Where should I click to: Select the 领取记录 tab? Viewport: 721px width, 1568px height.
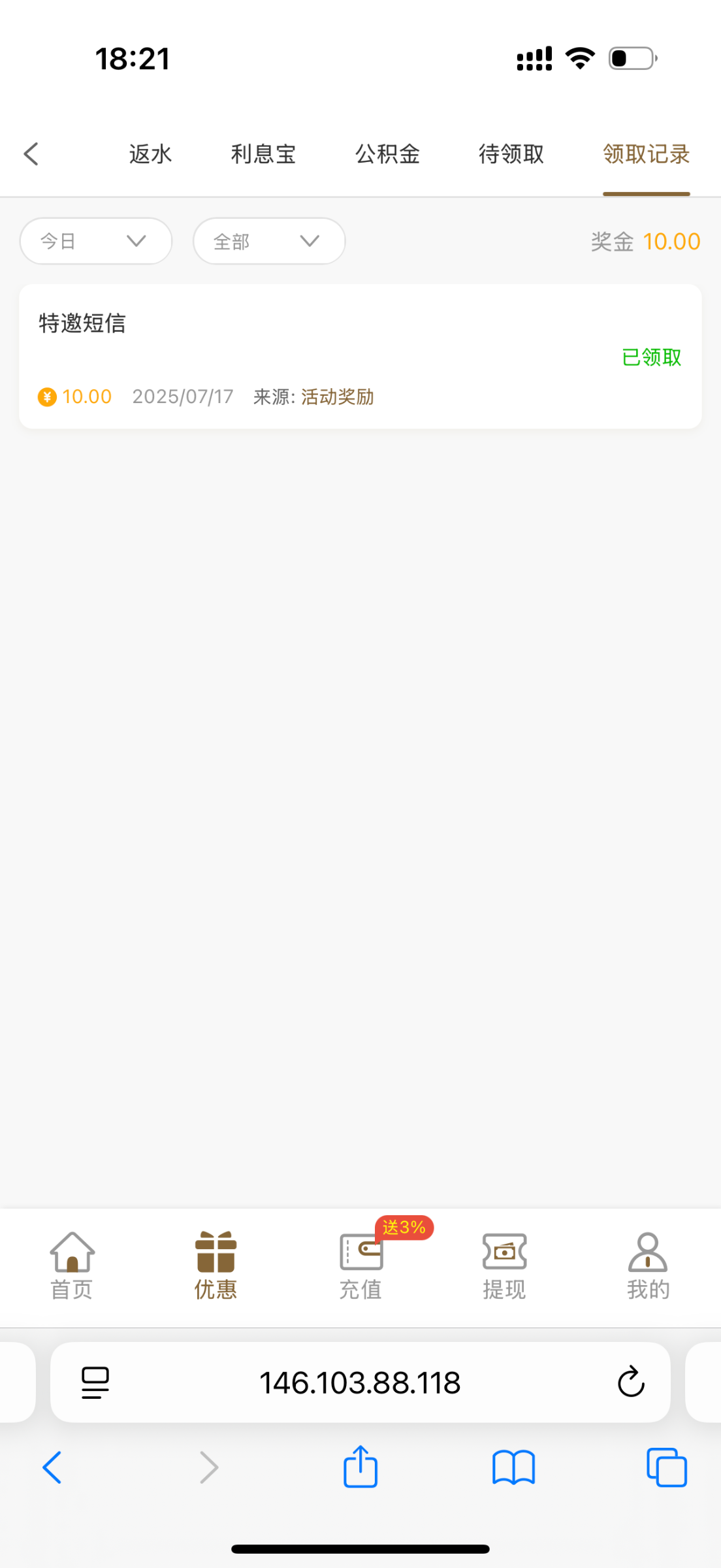(x=646, y=154)
